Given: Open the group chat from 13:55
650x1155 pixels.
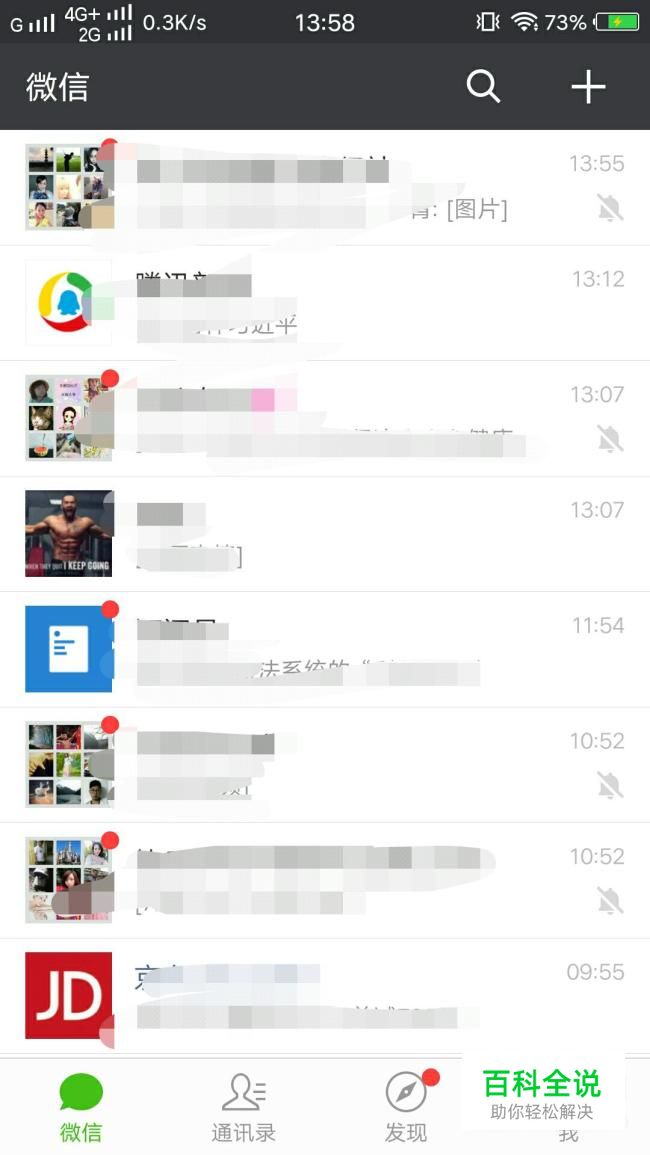Looking at the screenshot, I should pos(325,187).
